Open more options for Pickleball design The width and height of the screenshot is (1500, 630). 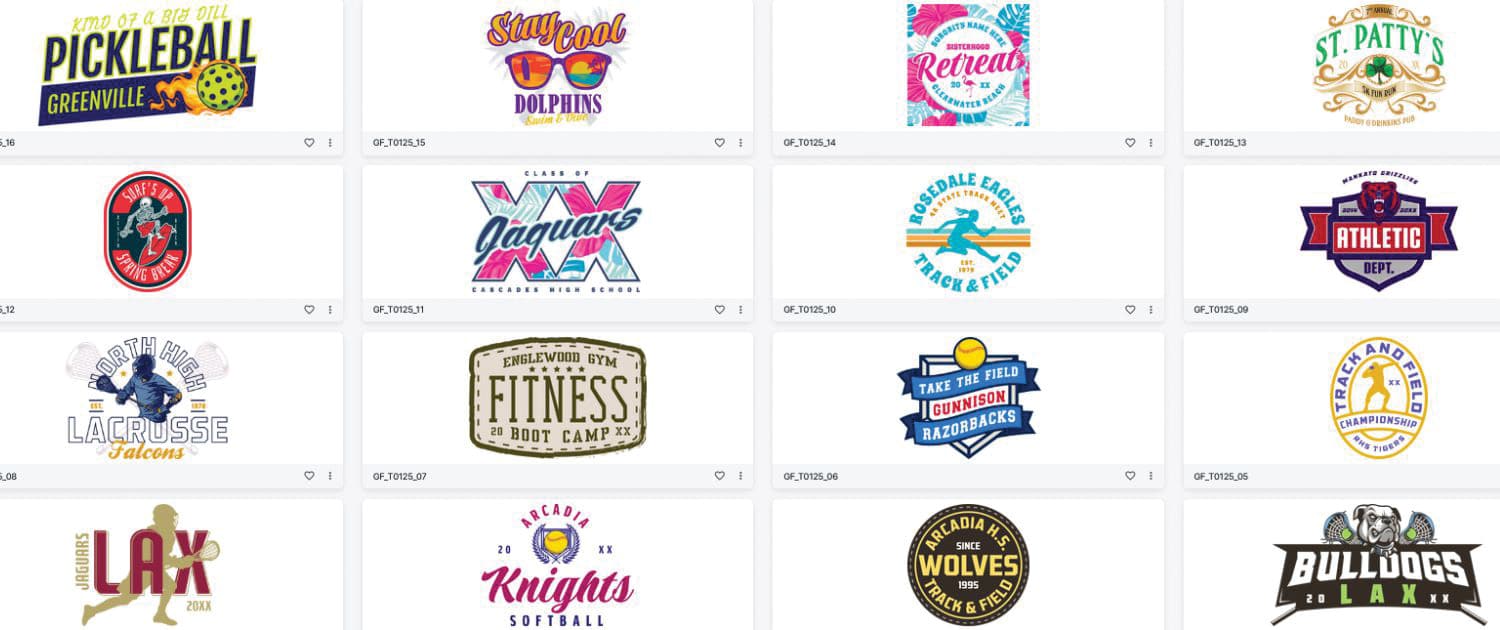(x=330, y=143)
